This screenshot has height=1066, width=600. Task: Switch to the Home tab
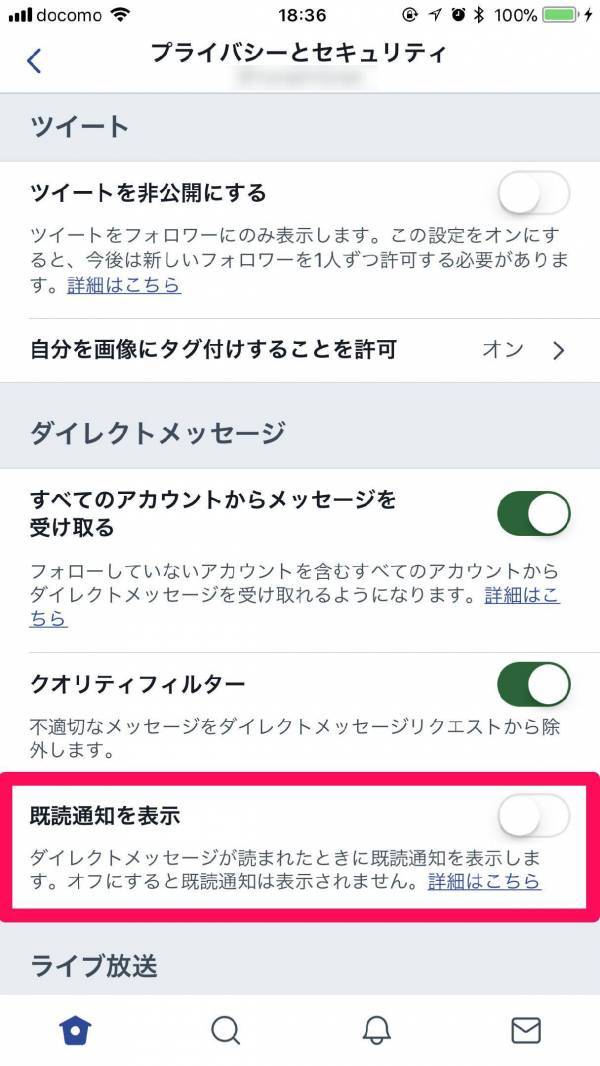pyautogui.click(x=72, y=1030)
